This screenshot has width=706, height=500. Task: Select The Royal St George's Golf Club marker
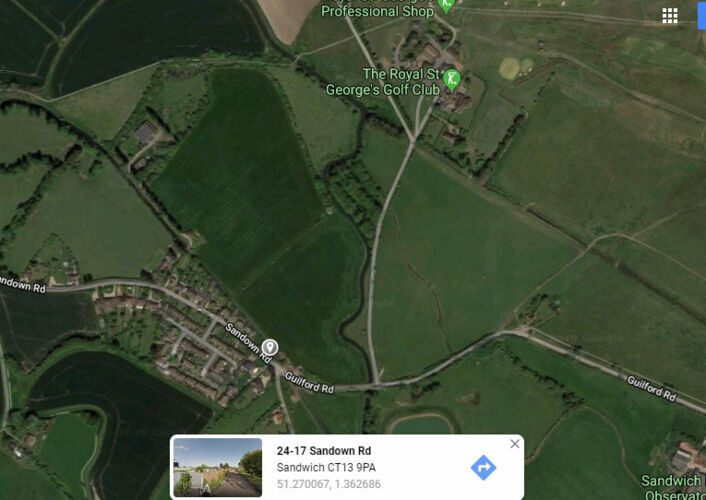pyautogui.click(x=452, y=77)
